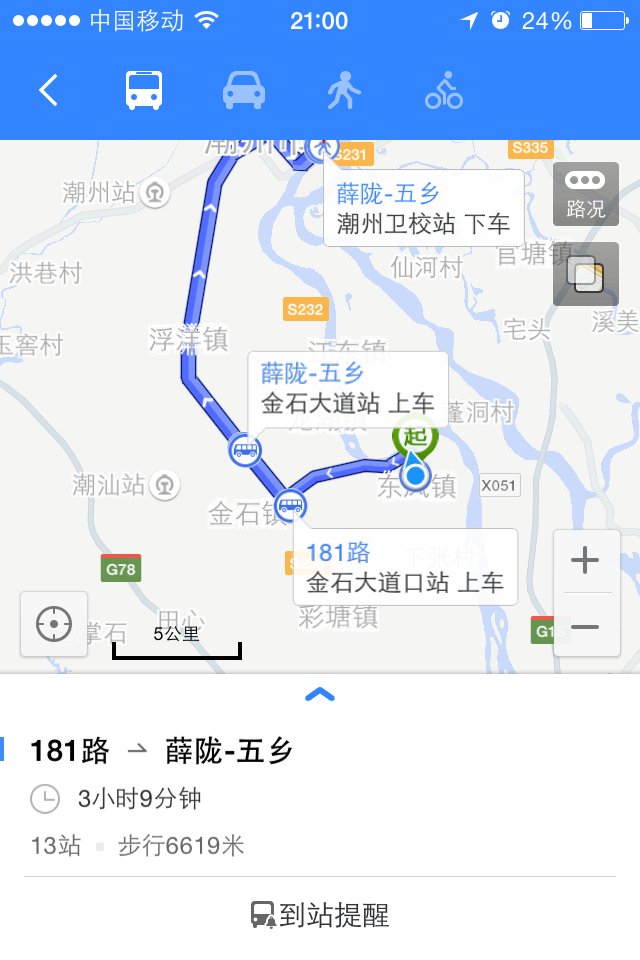Tap the 潮州卫校站 下车 bubble
Viewport: 640px width, 960px height.
pyautogui.click(x=423, y=208)
